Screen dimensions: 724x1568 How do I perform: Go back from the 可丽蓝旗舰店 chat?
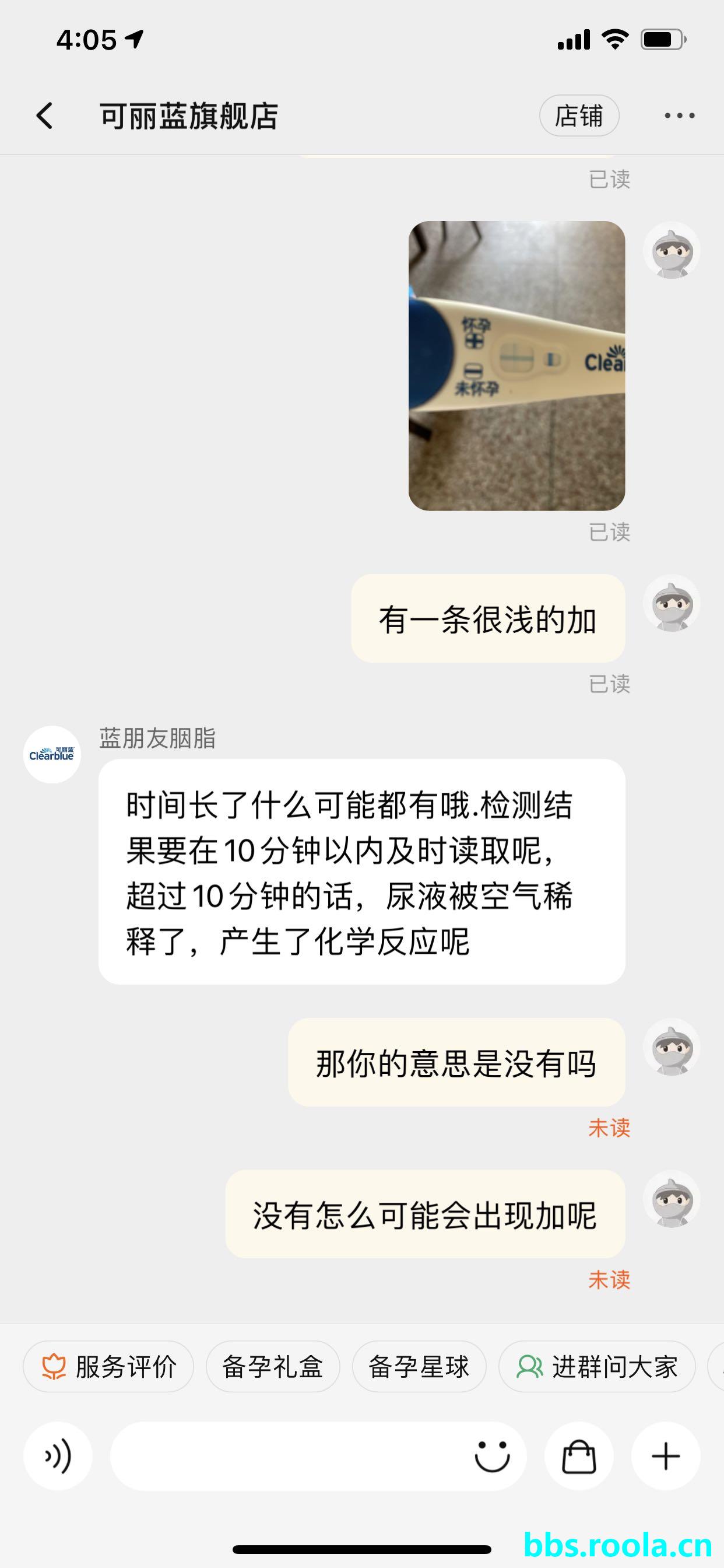coord(44,116)
